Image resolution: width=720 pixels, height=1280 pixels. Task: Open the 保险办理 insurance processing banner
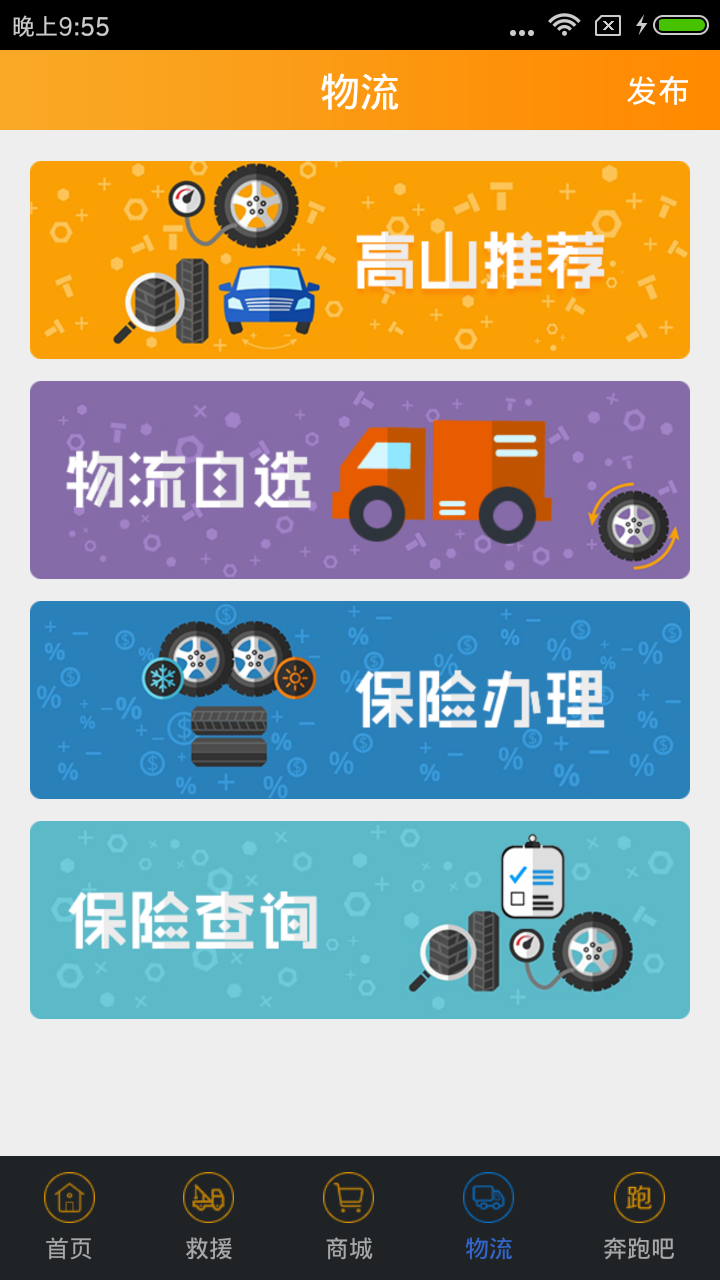pos(360,699)
